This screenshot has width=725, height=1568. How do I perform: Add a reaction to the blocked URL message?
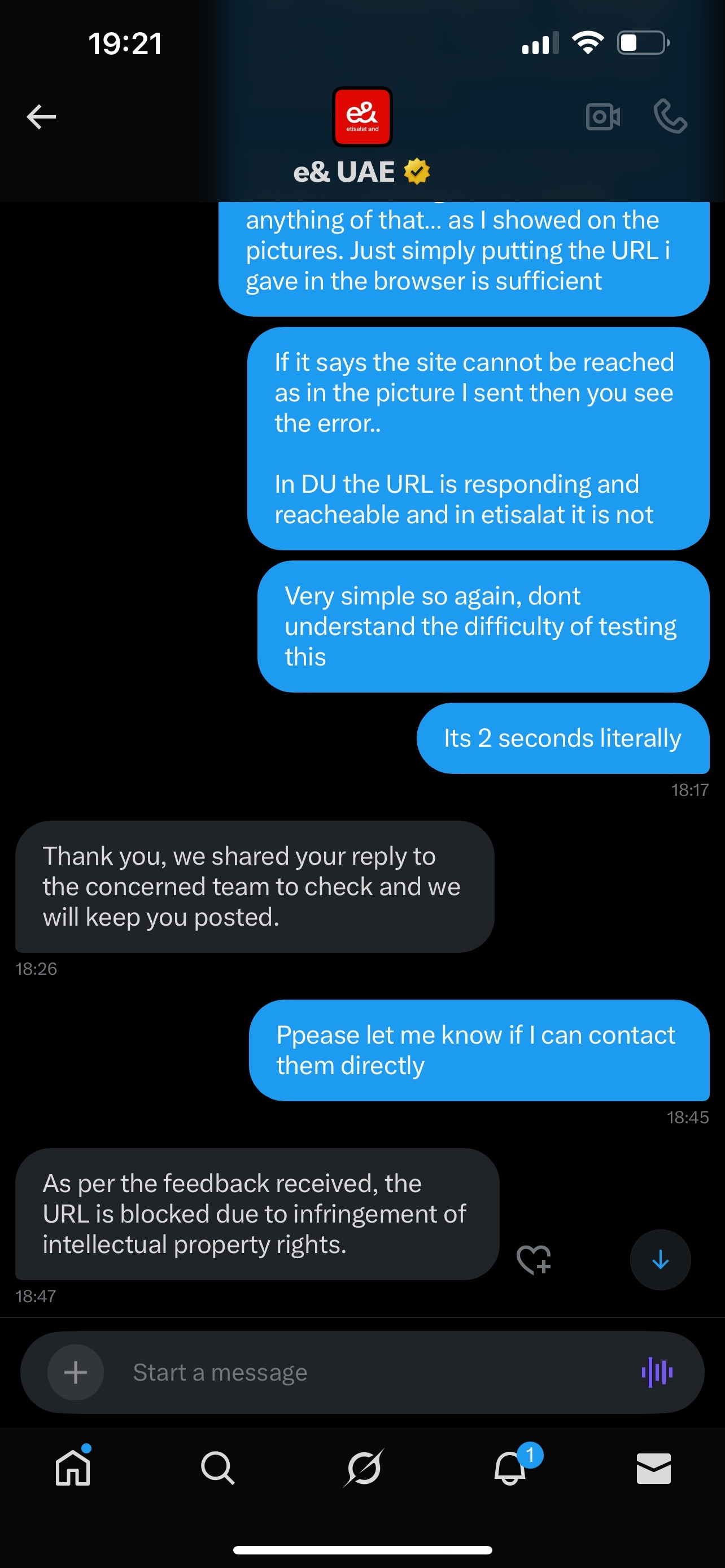pos(534,1259)
